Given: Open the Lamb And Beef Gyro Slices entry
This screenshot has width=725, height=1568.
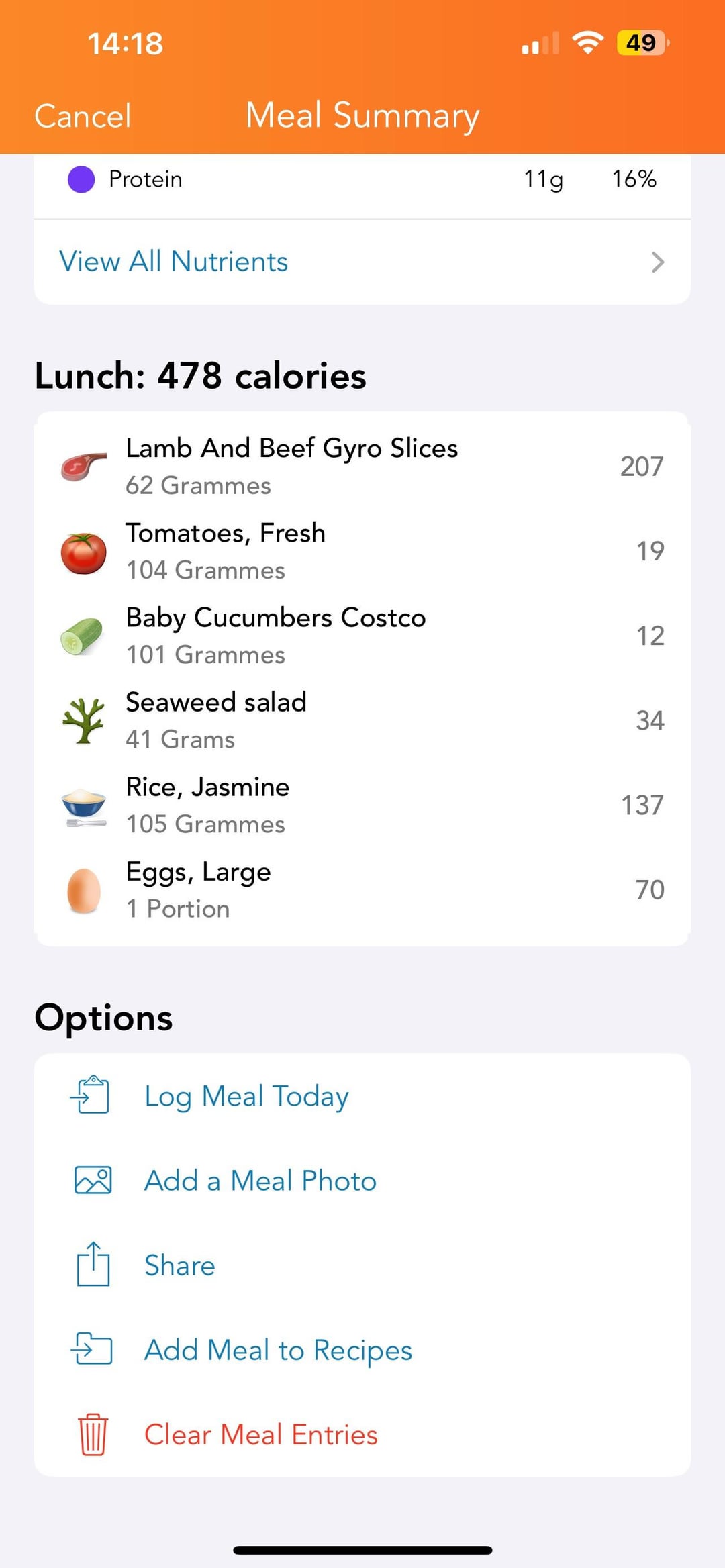Looking at the screenshot, I should click(x=362, y=467).
